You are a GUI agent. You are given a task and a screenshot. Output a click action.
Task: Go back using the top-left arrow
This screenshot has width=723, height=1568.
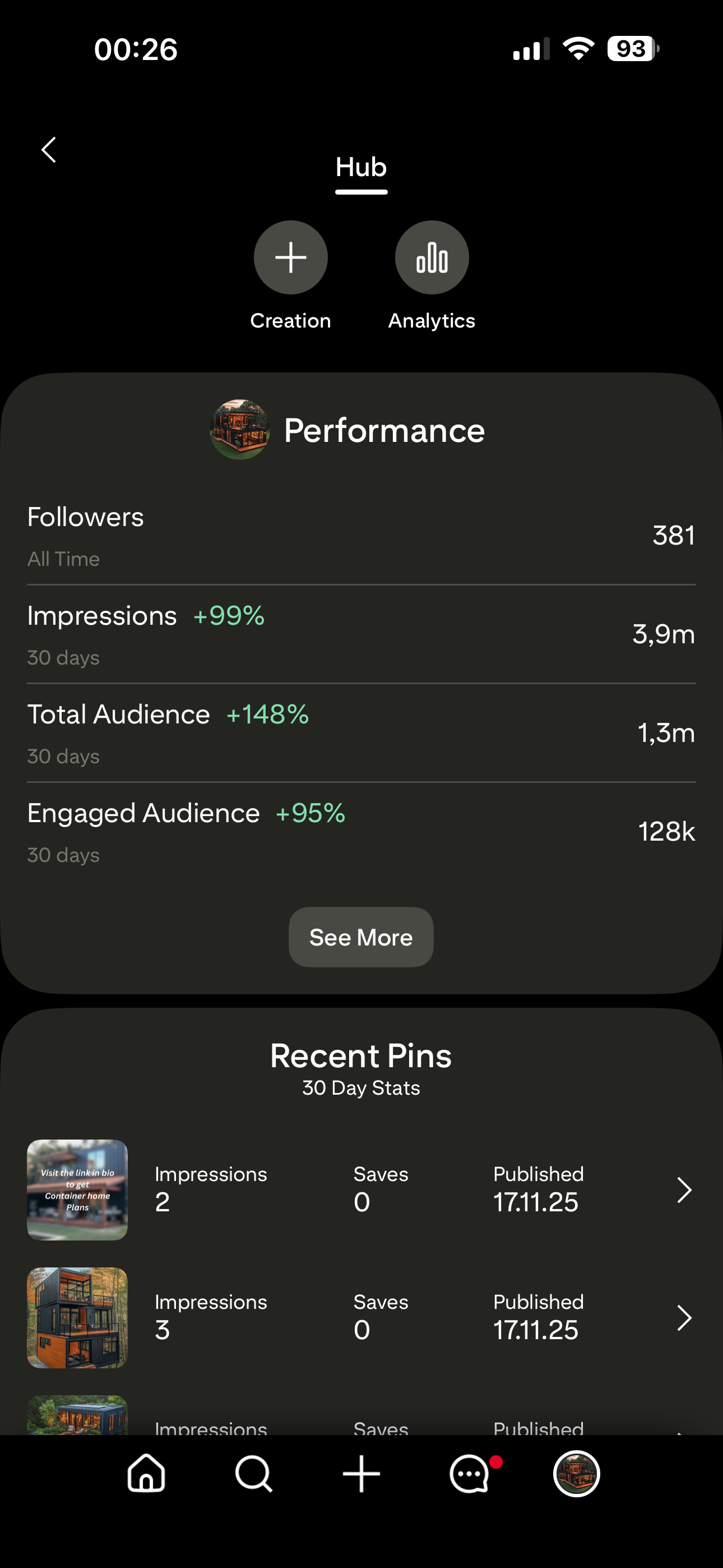tap(49, 150)
